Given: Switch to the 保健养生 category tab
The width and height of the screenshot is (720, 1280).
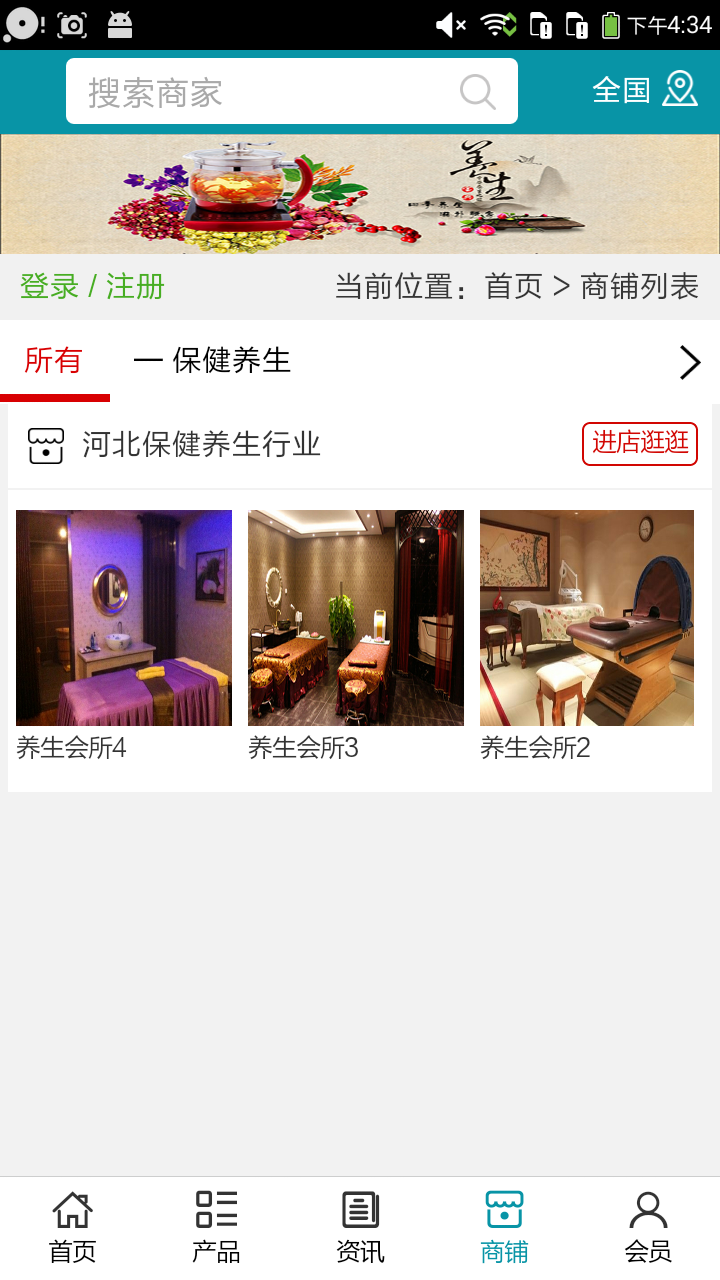Looking at the screenshot, I should (212, 360).
